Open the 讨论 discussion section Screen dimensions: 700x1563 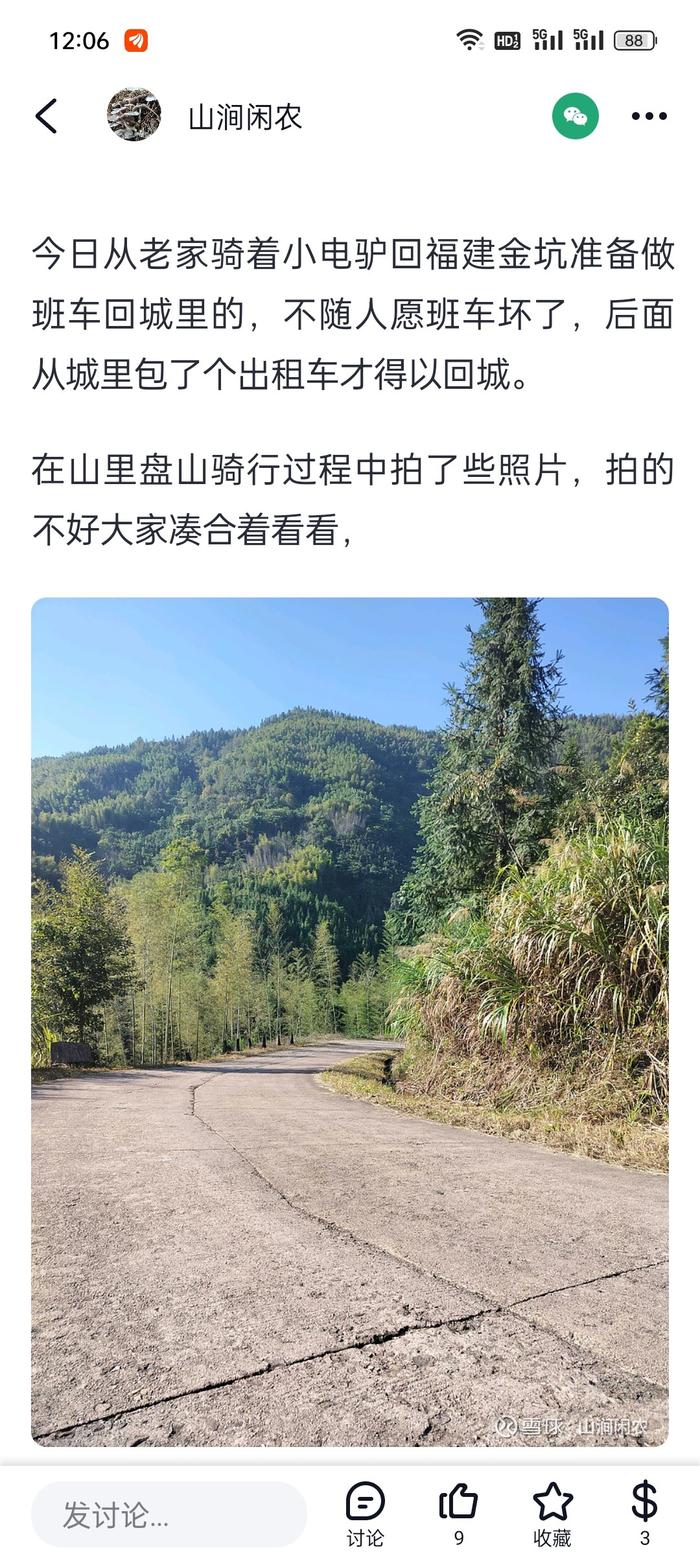(365, 1513)
